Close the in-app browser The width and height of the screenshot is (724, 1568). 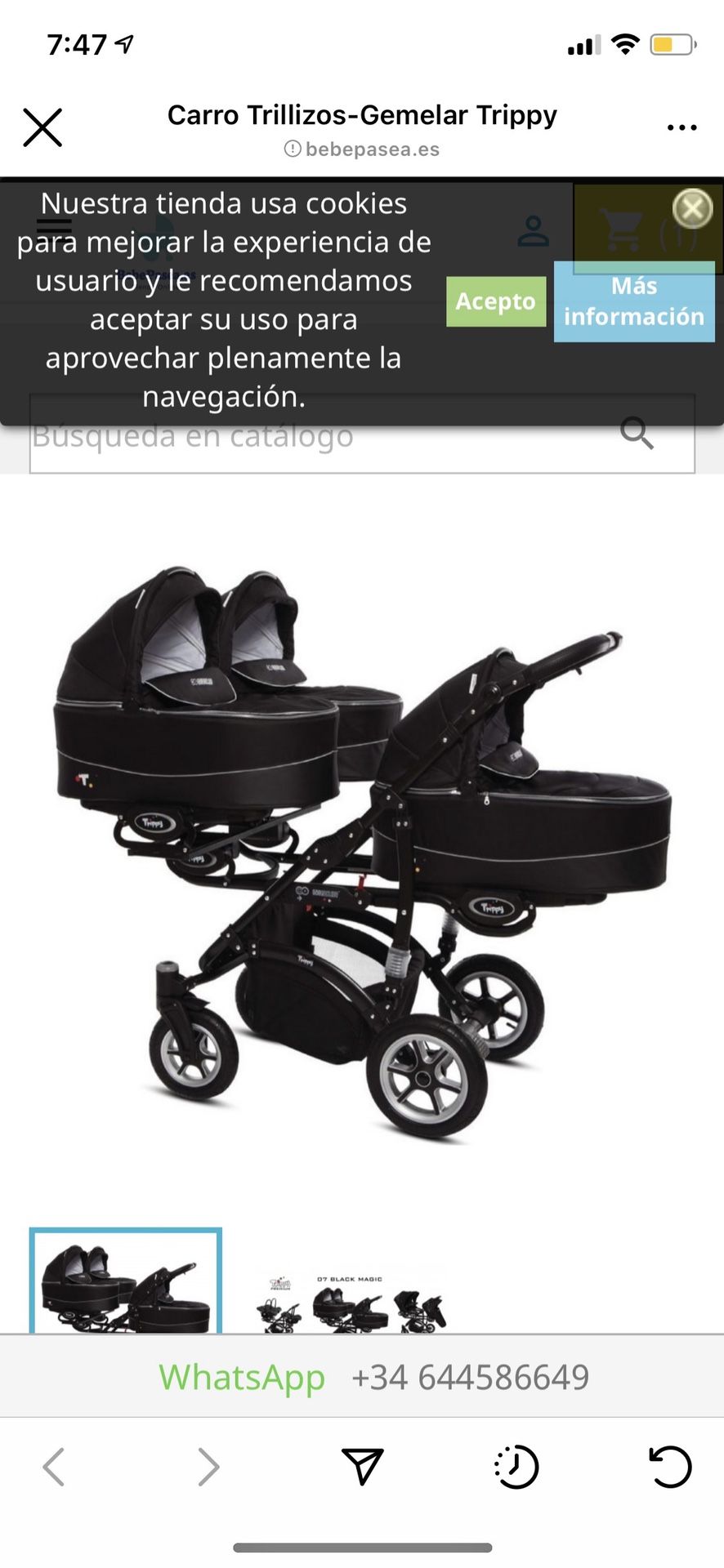pos(42,128)
